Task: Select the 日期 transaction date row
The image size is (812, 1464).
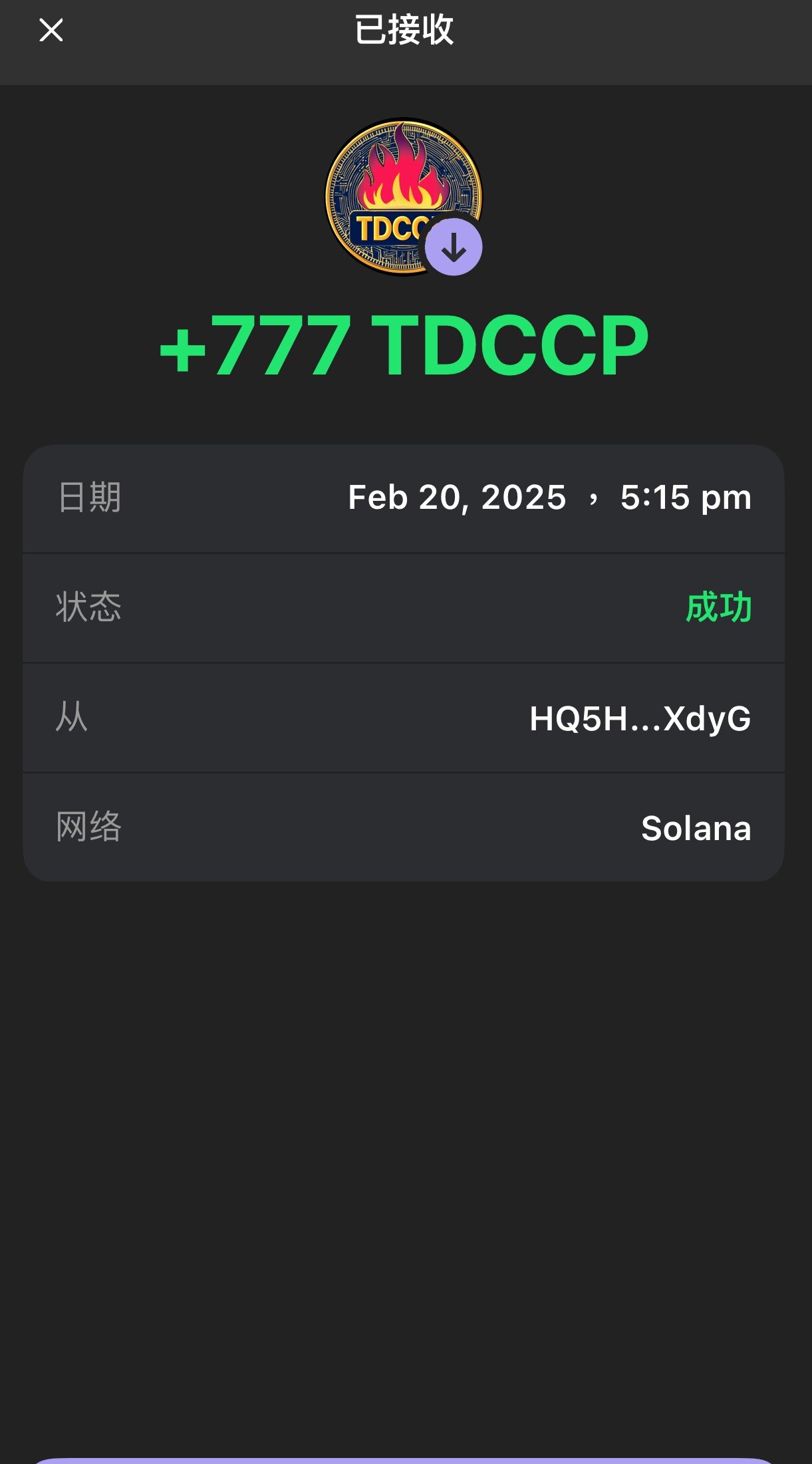Action: tap(88, 497)
